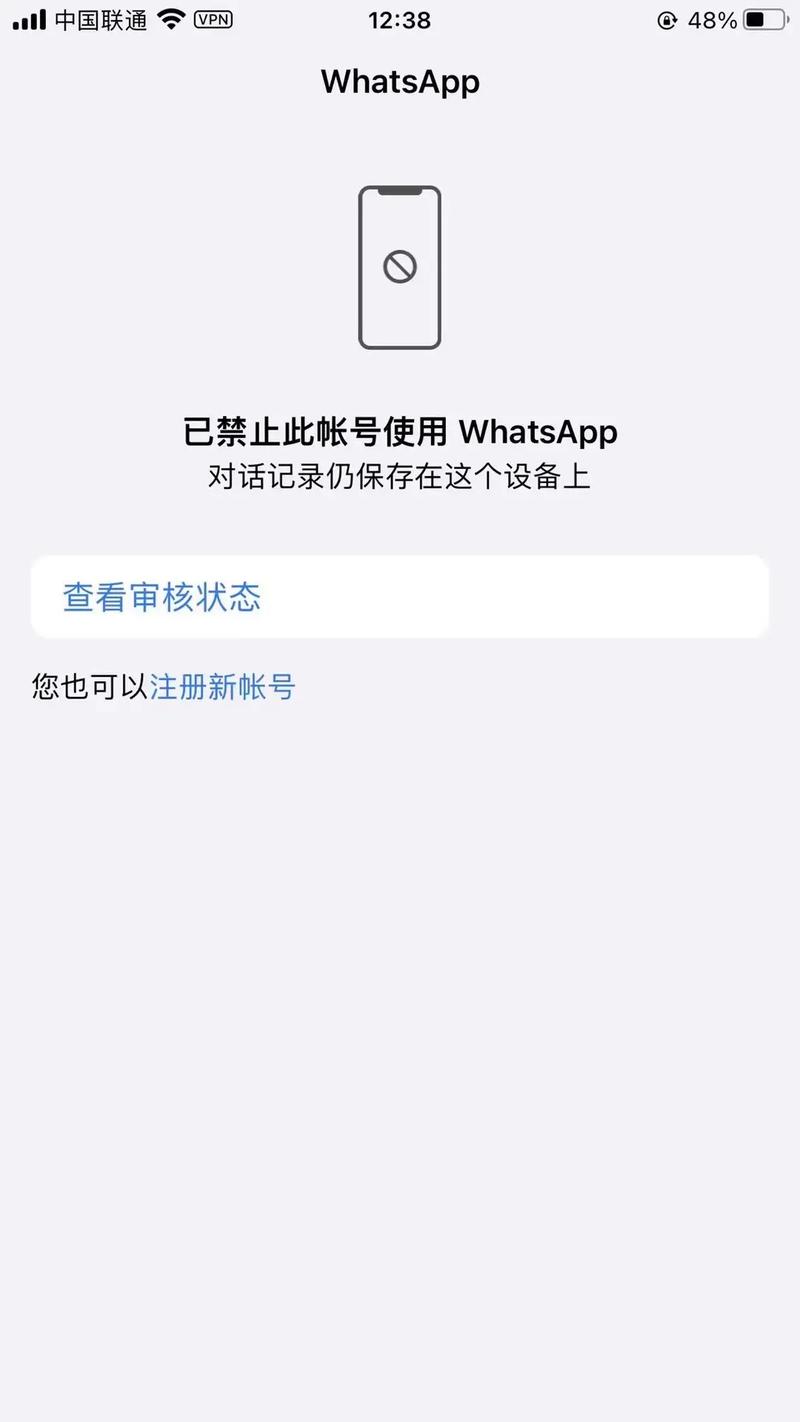Tap the 您也可以 text before the link
Viewport: 800px width, 1422px height.
point(88,687)
